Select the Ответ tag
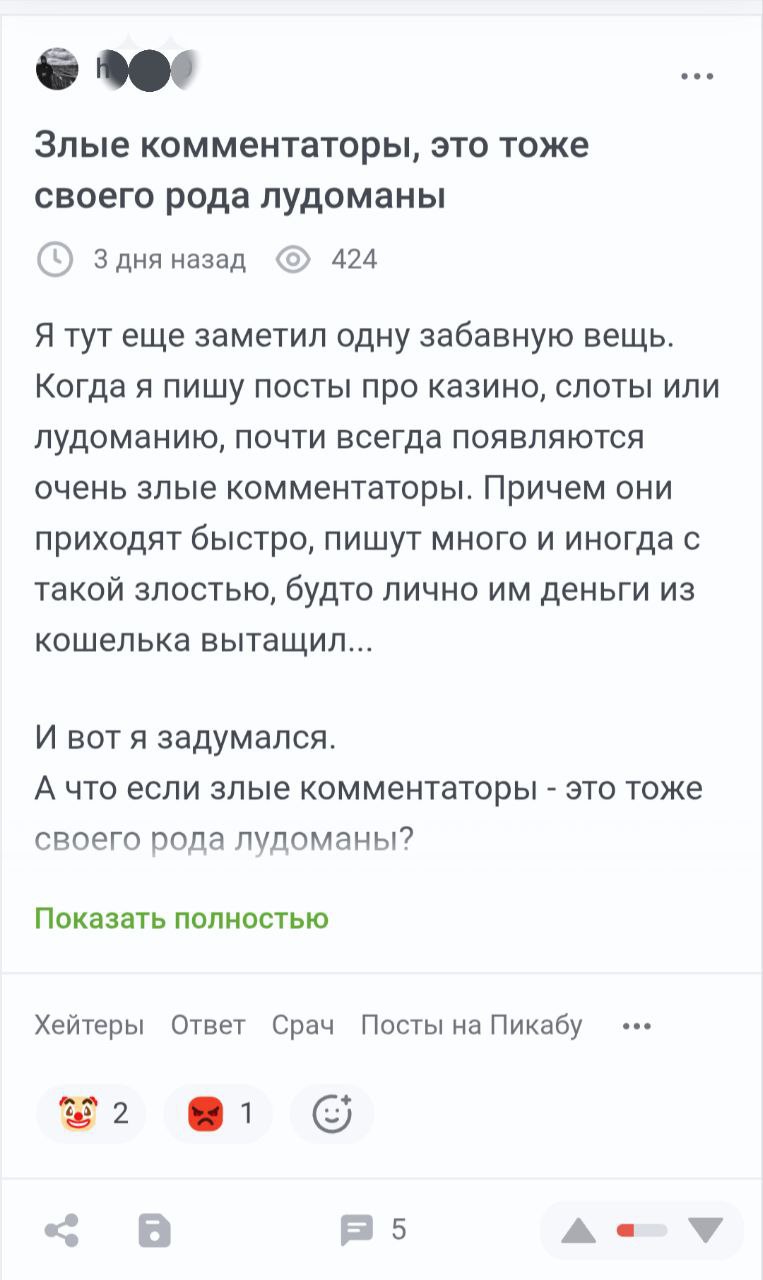763x1280 pixels. tap(208, 1025)
